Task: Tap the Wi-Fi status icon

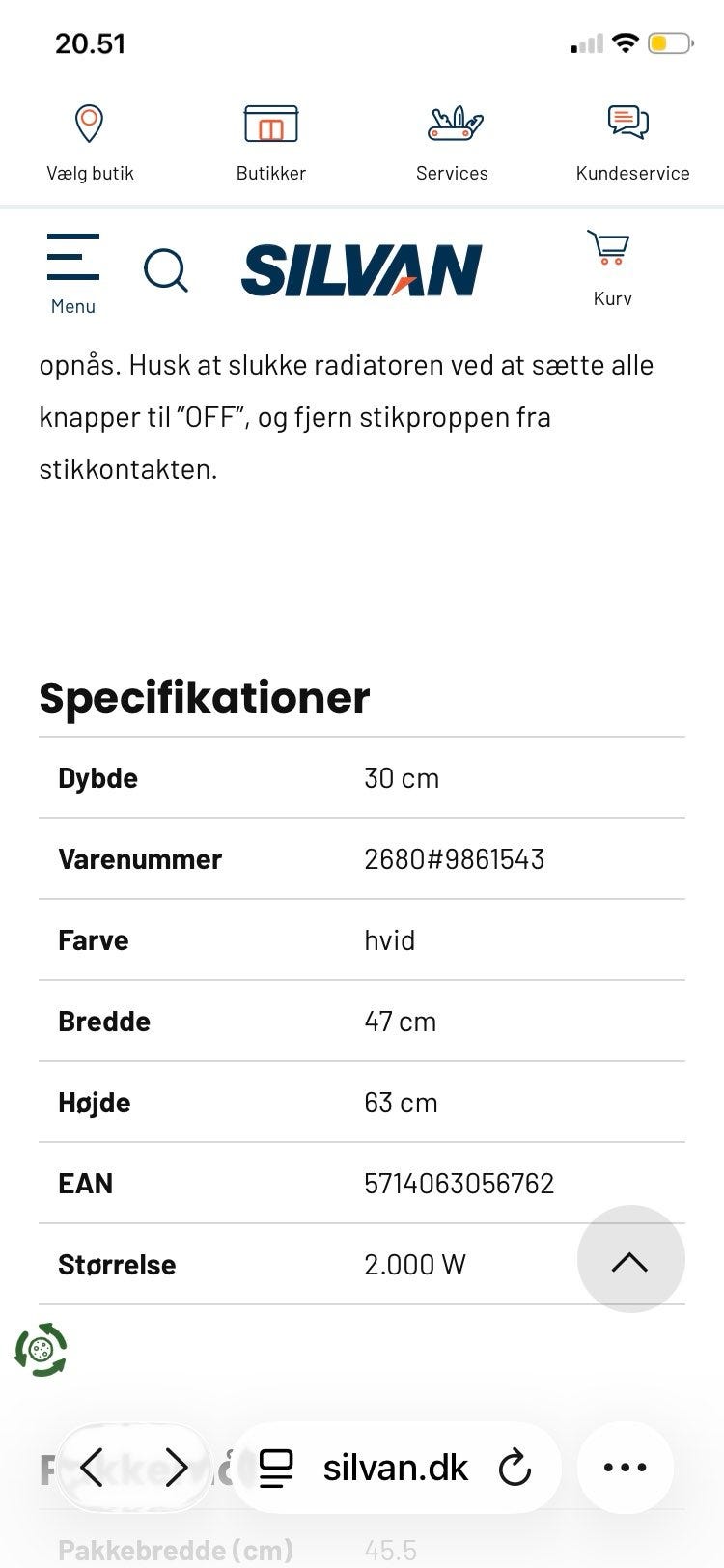Action: click(626, 42)
